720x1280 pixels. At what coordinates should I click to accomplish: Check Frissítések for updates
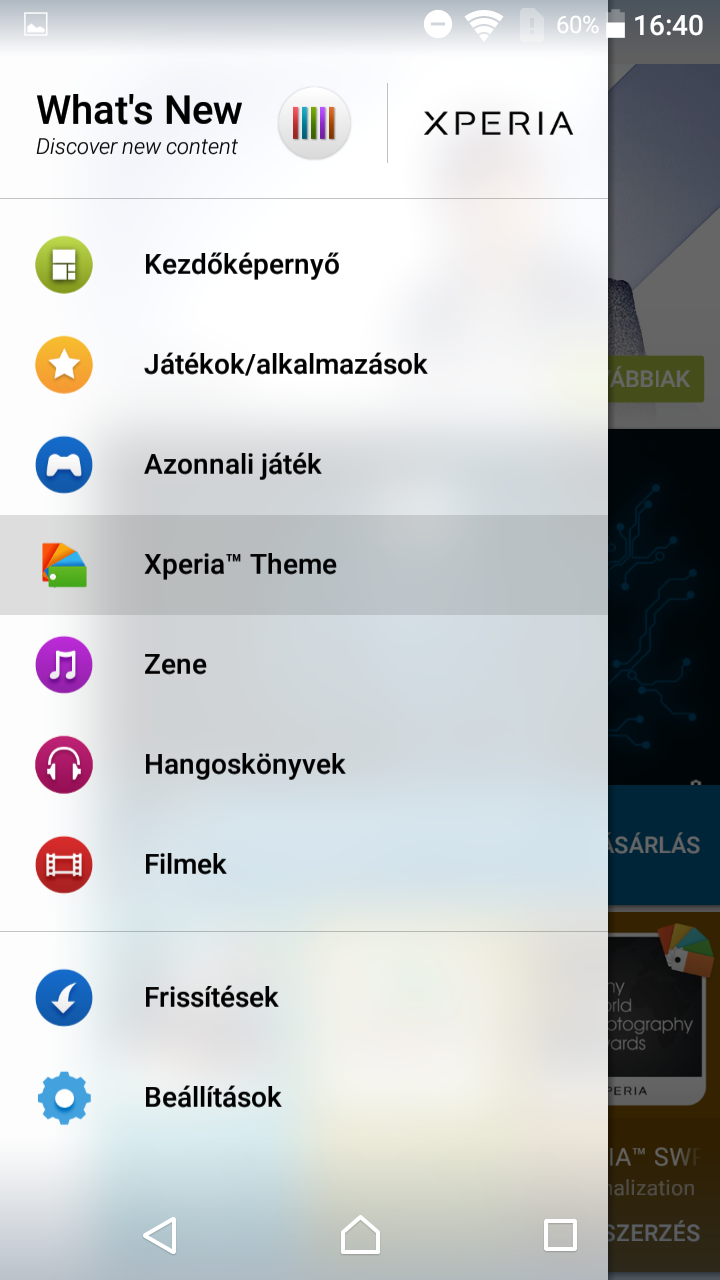(x=304, y=997)
